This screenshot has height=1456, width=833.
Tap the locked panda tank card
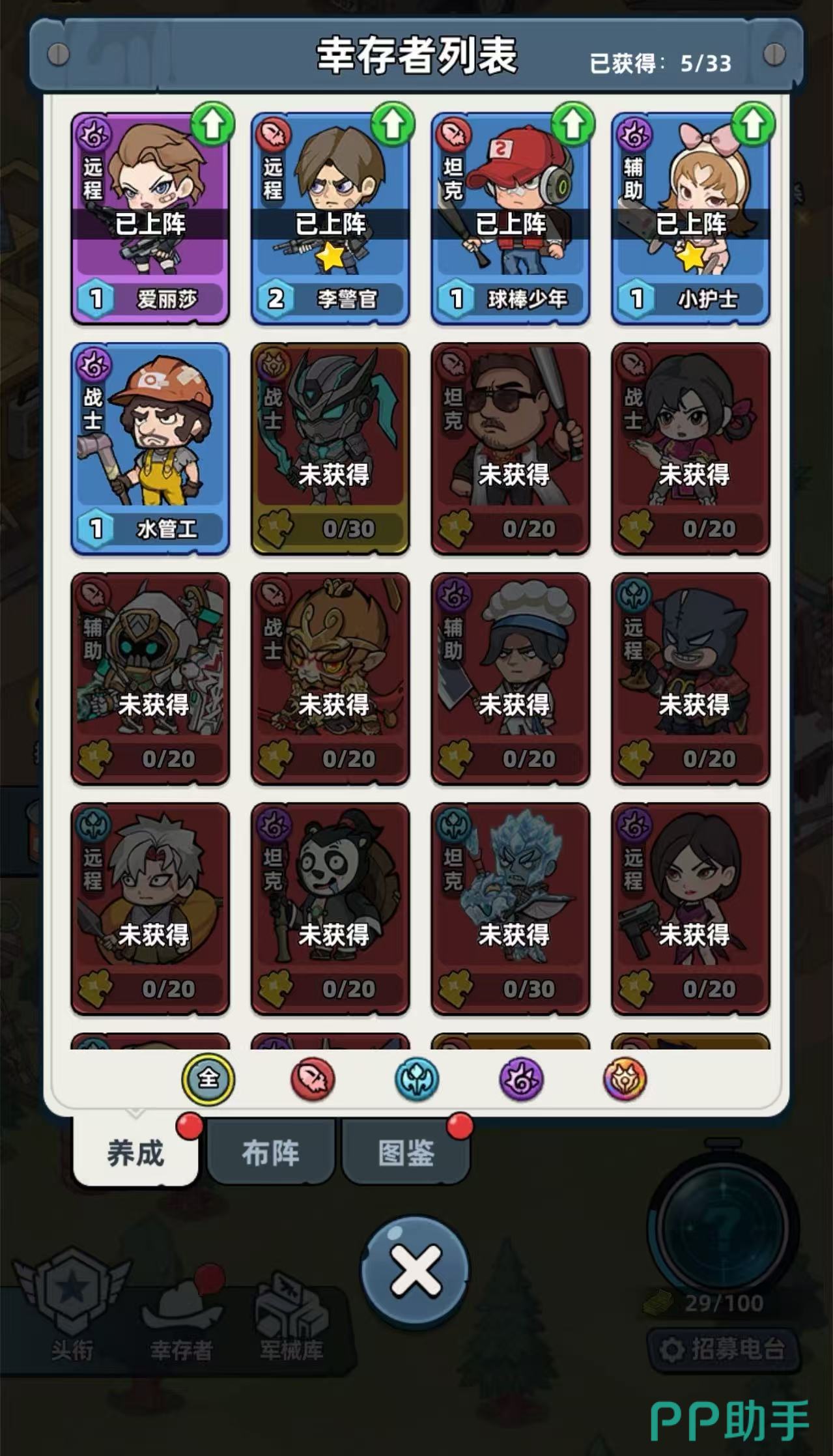click(x=330, y=908)
